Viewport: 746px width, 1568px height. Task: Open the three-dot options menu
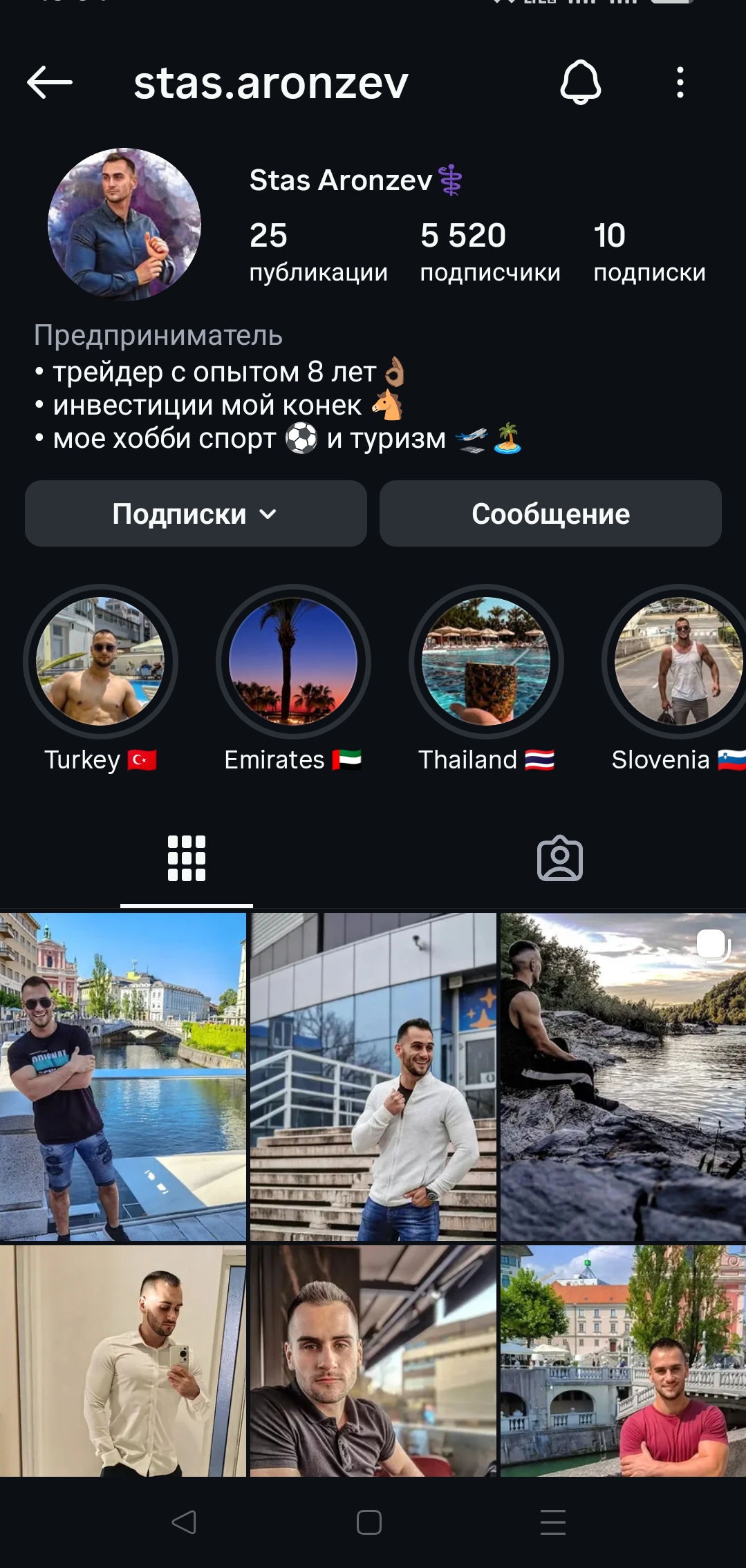(680, 84)
